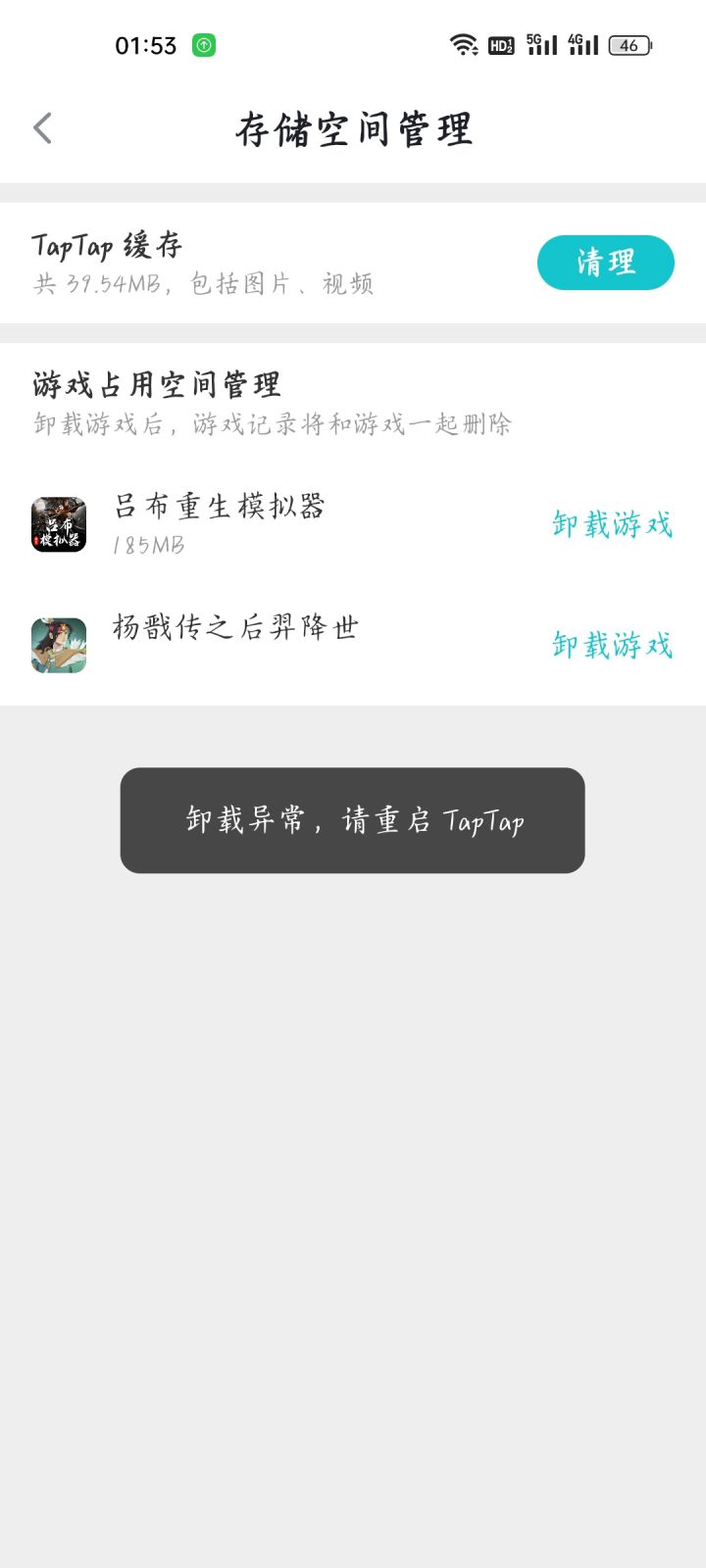Tap the 4G signal strength icon
Screen dimensions: 706x1568
(582, 44)
